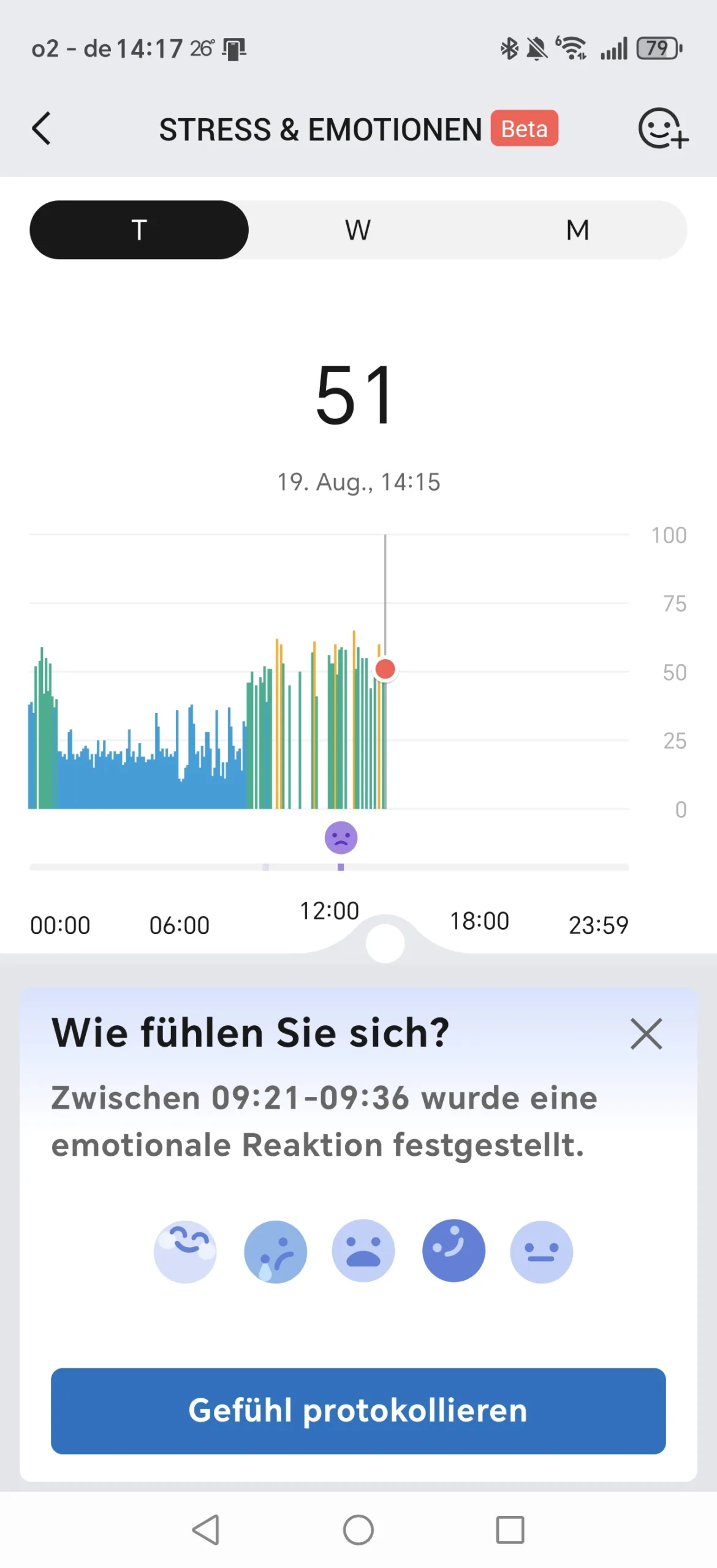717x1568 pixels.
Task: Choose the crying emoji with a tear
Action: (275, 1251)
